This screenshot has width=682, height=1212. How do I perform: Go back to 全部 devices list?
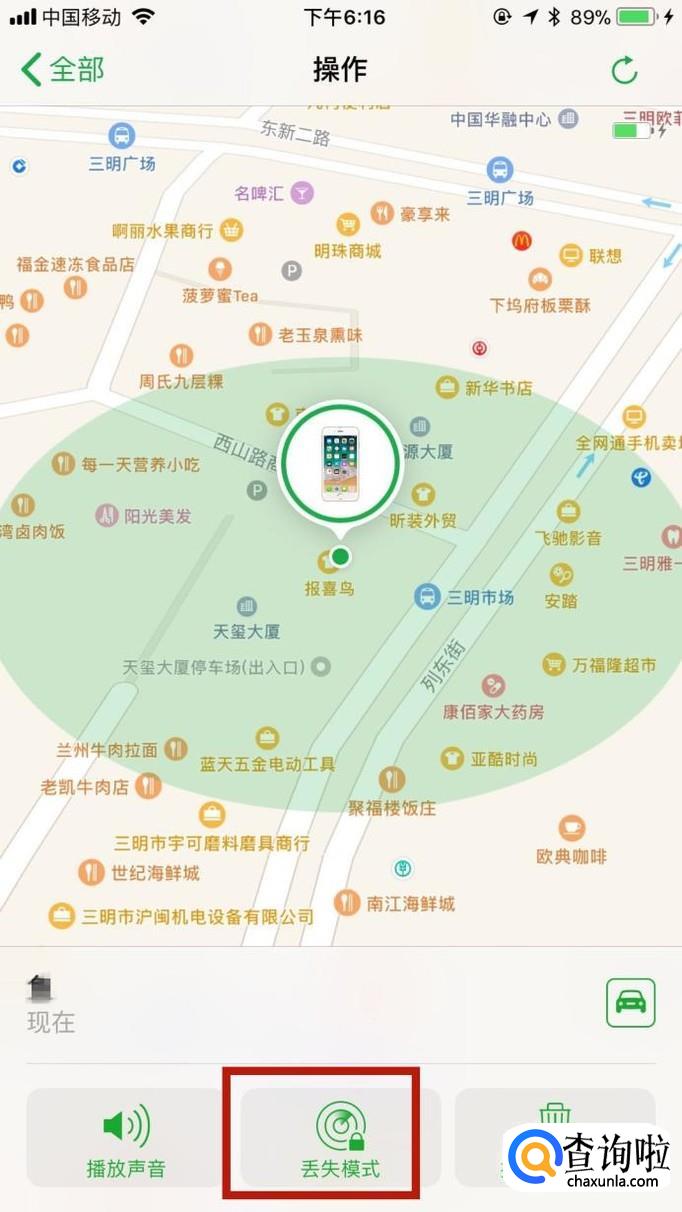[62, 69]
